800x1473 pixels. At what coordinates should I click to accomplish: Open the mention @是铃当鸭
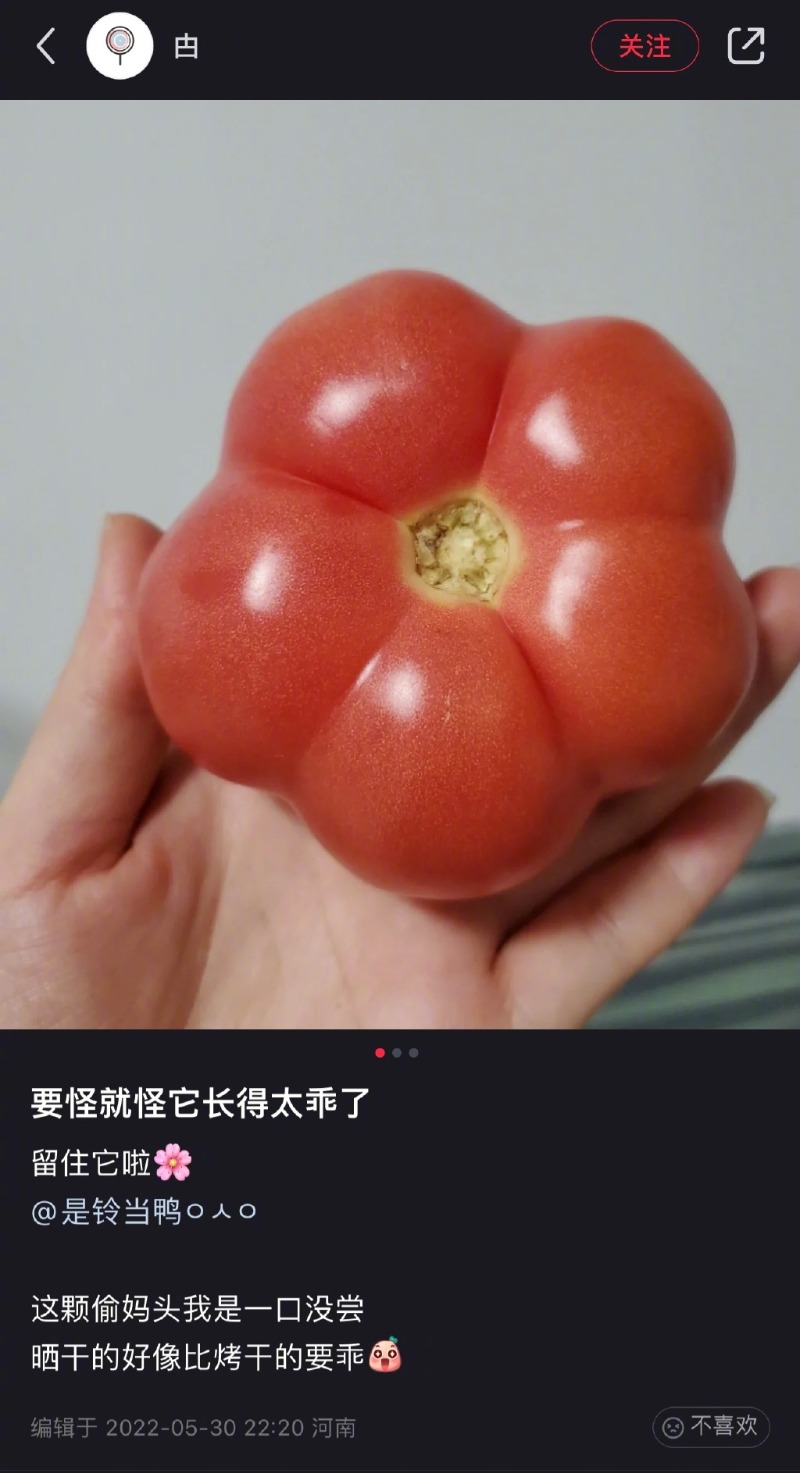pos(145,1212)
